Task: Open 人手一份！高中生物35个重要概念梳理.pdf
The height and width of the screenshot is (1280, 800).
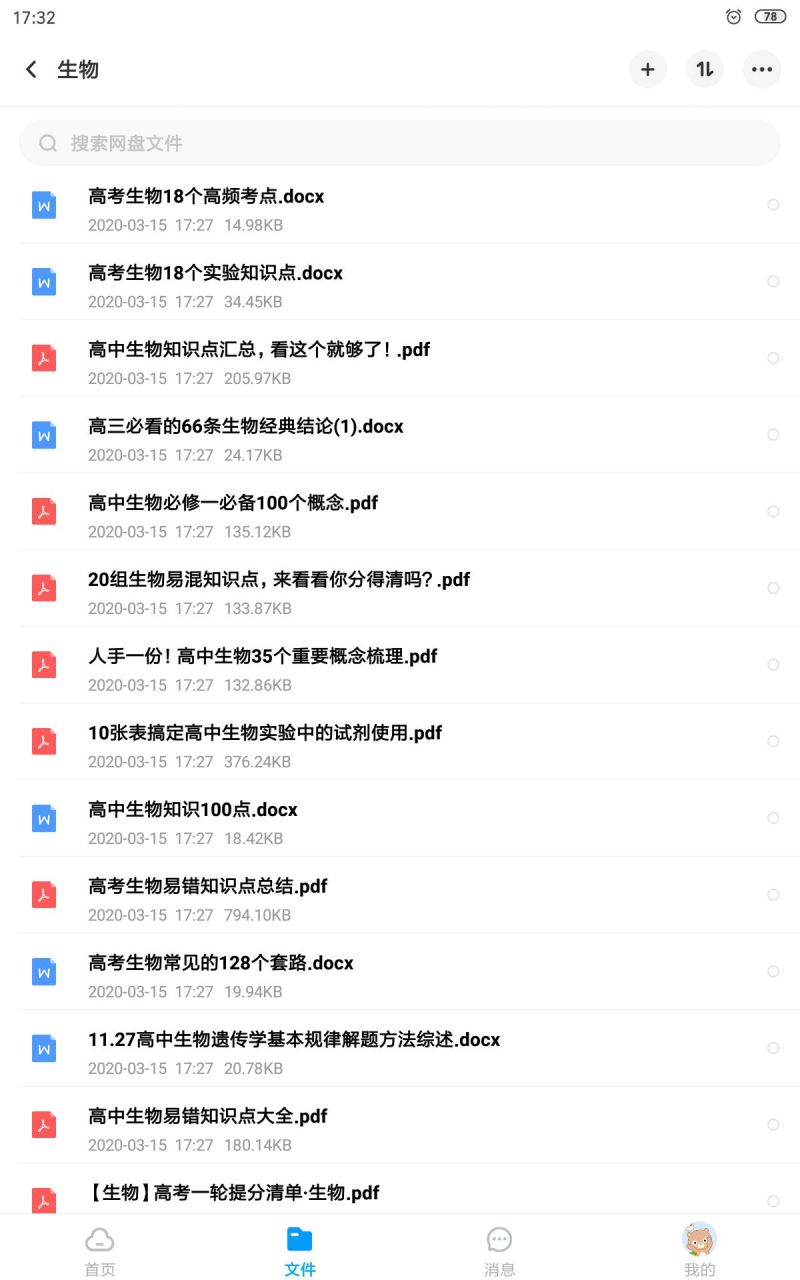Action: click(x=400, y=665)
